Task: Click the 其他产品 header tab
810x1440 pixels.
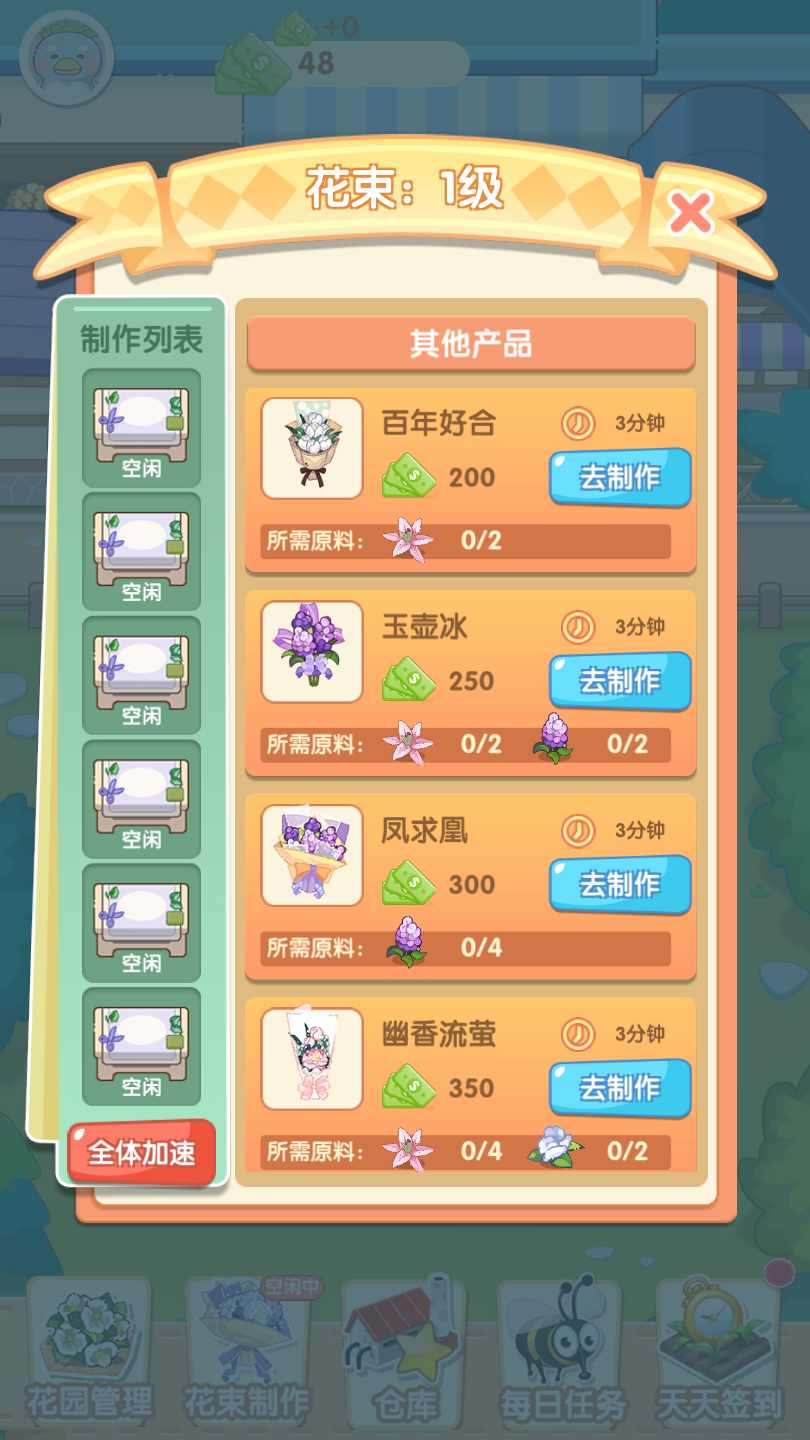Action: coord(470,342)
